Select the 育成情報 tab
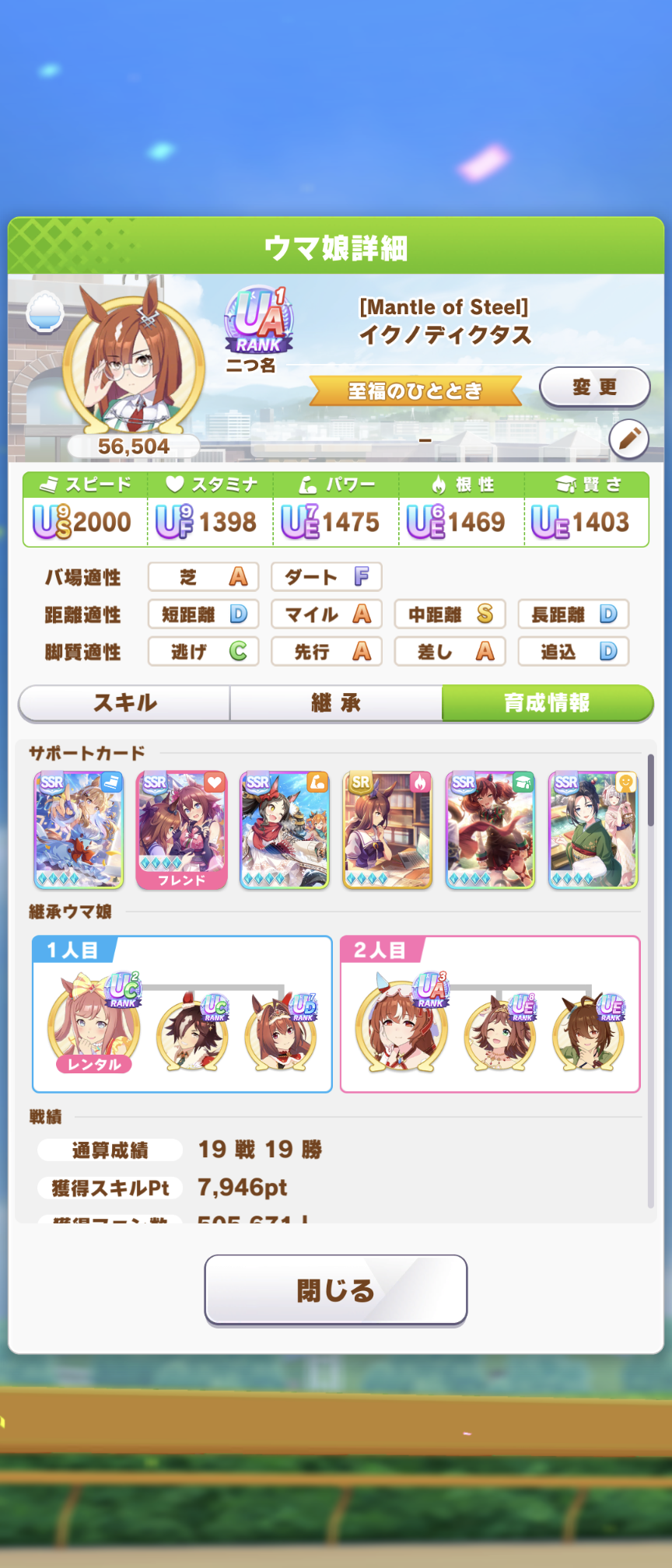The height and width of the screenshot is (1568, 672). pyautogui.click(x=547, y=703)
